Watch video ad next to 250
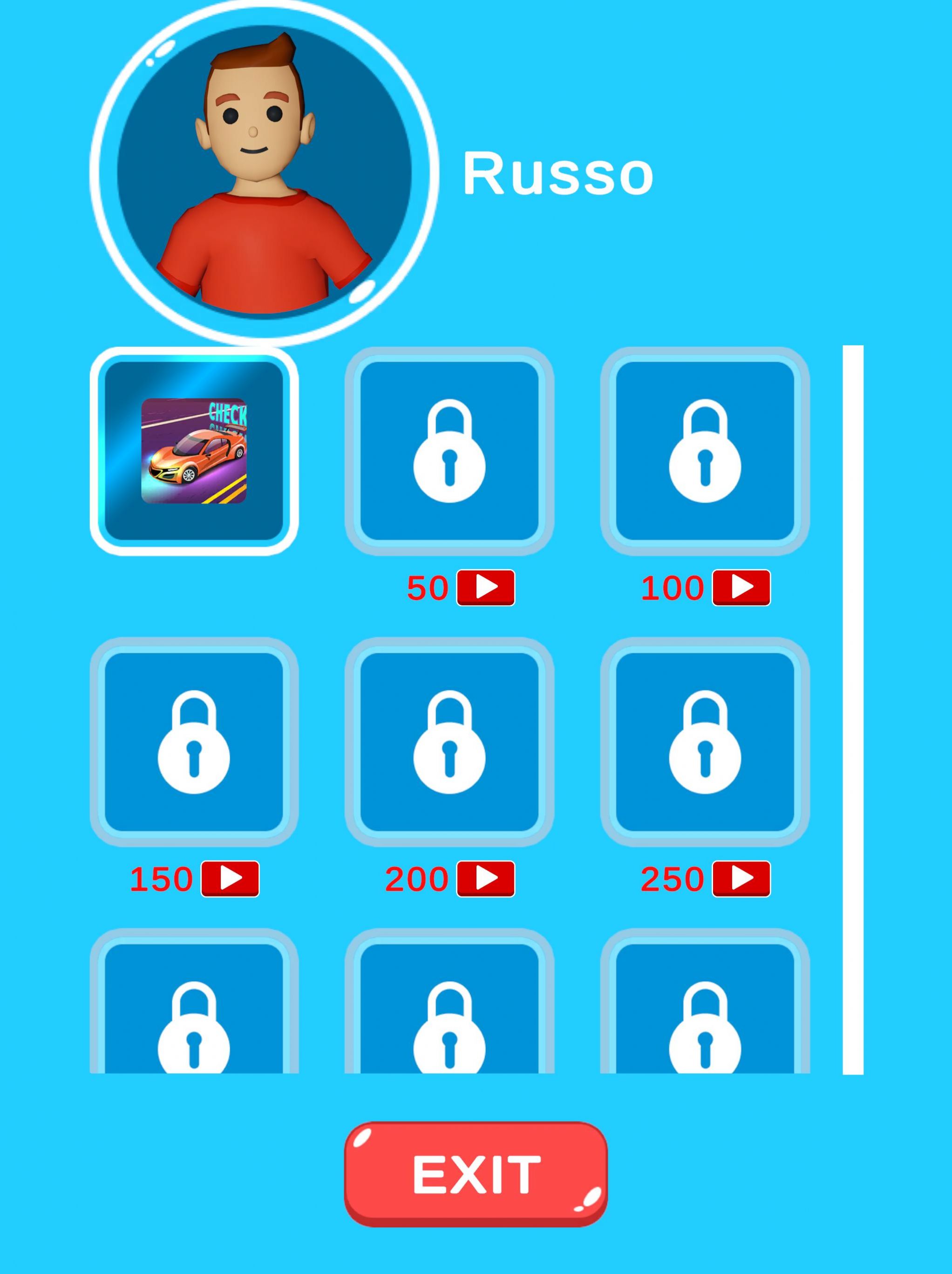 741,878
